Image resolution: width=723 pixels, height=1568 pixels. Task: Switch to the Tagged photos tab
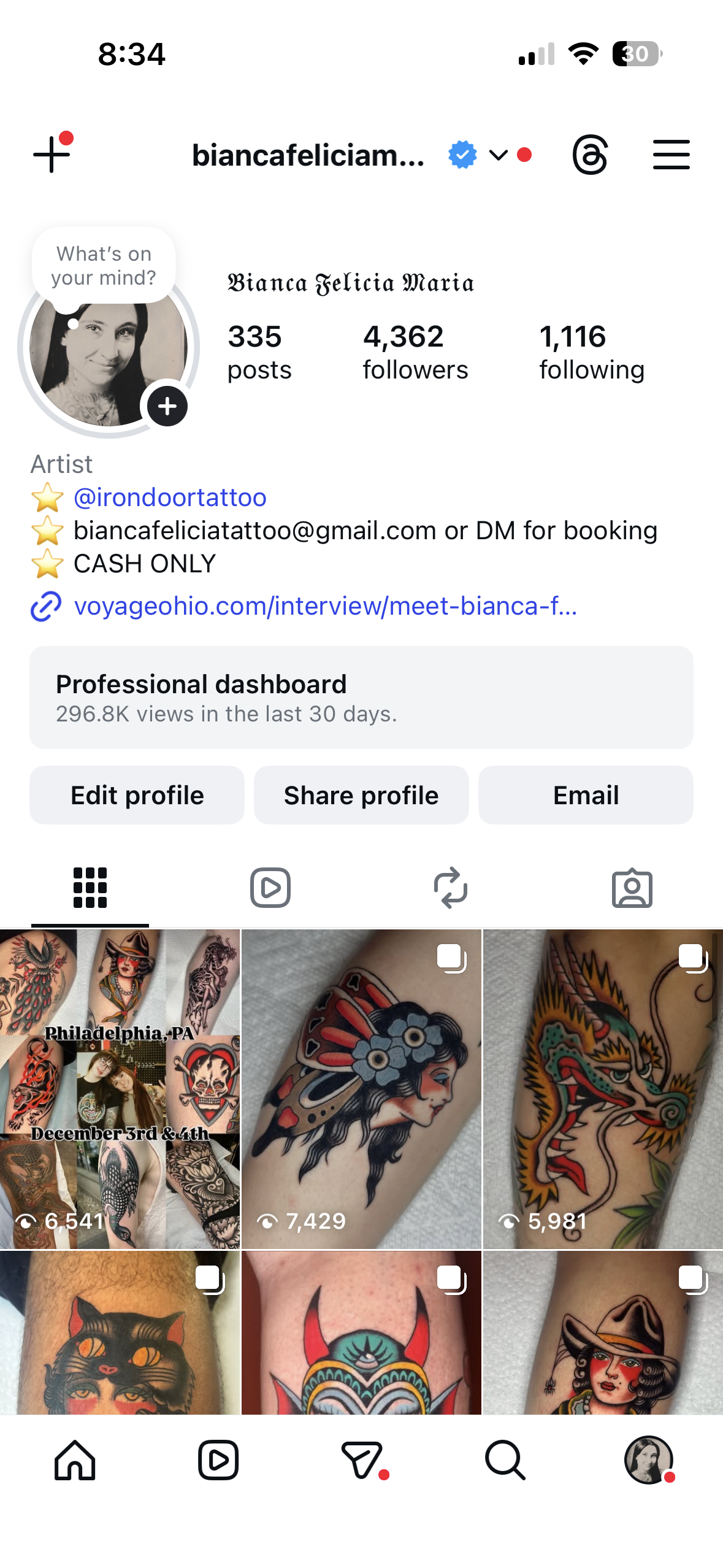(x=632, y=888)
